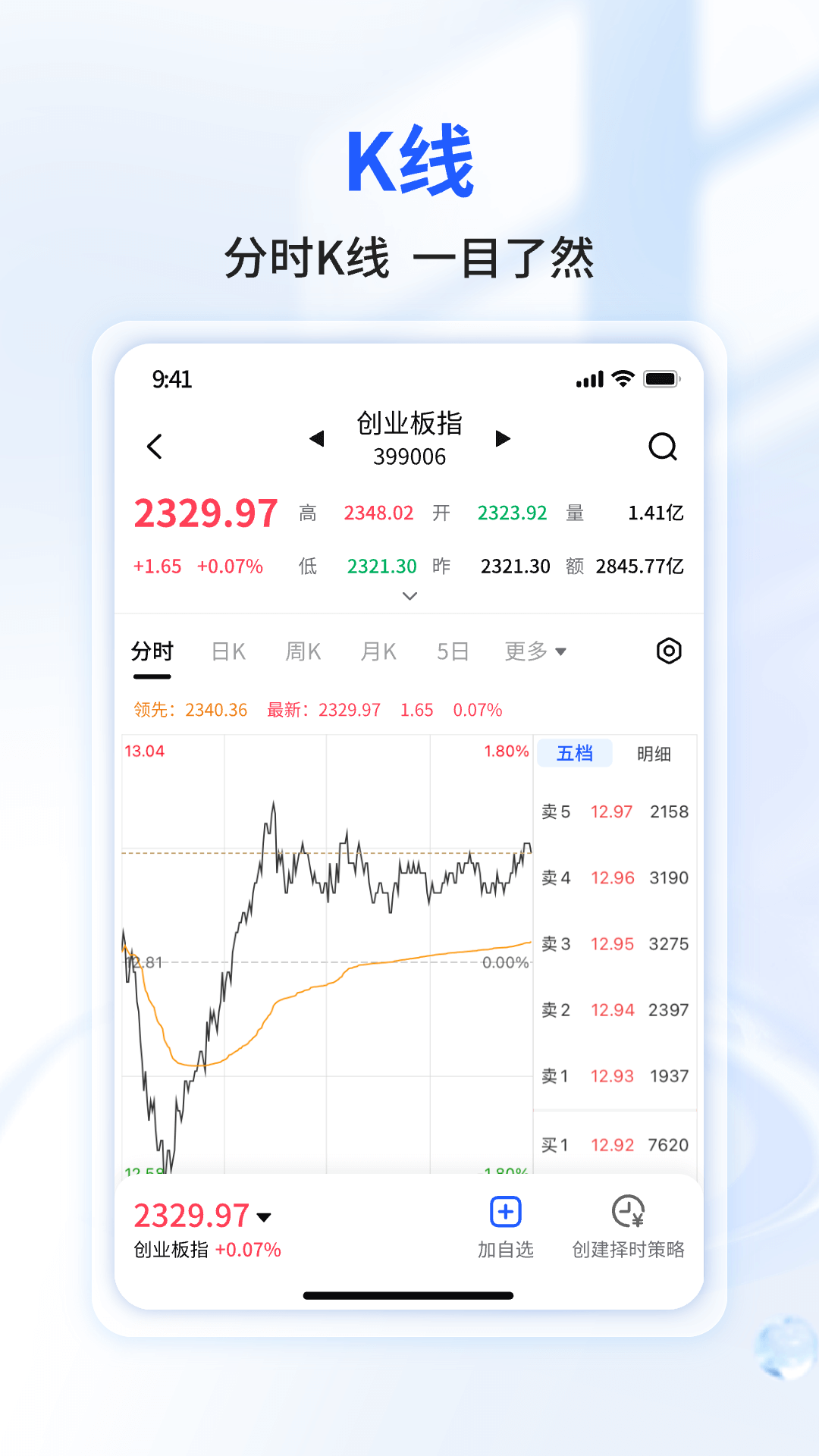Expand detailed quote info with chevron
The width and height of the screenshot is (819, 1456).
(x=409, y=597)
